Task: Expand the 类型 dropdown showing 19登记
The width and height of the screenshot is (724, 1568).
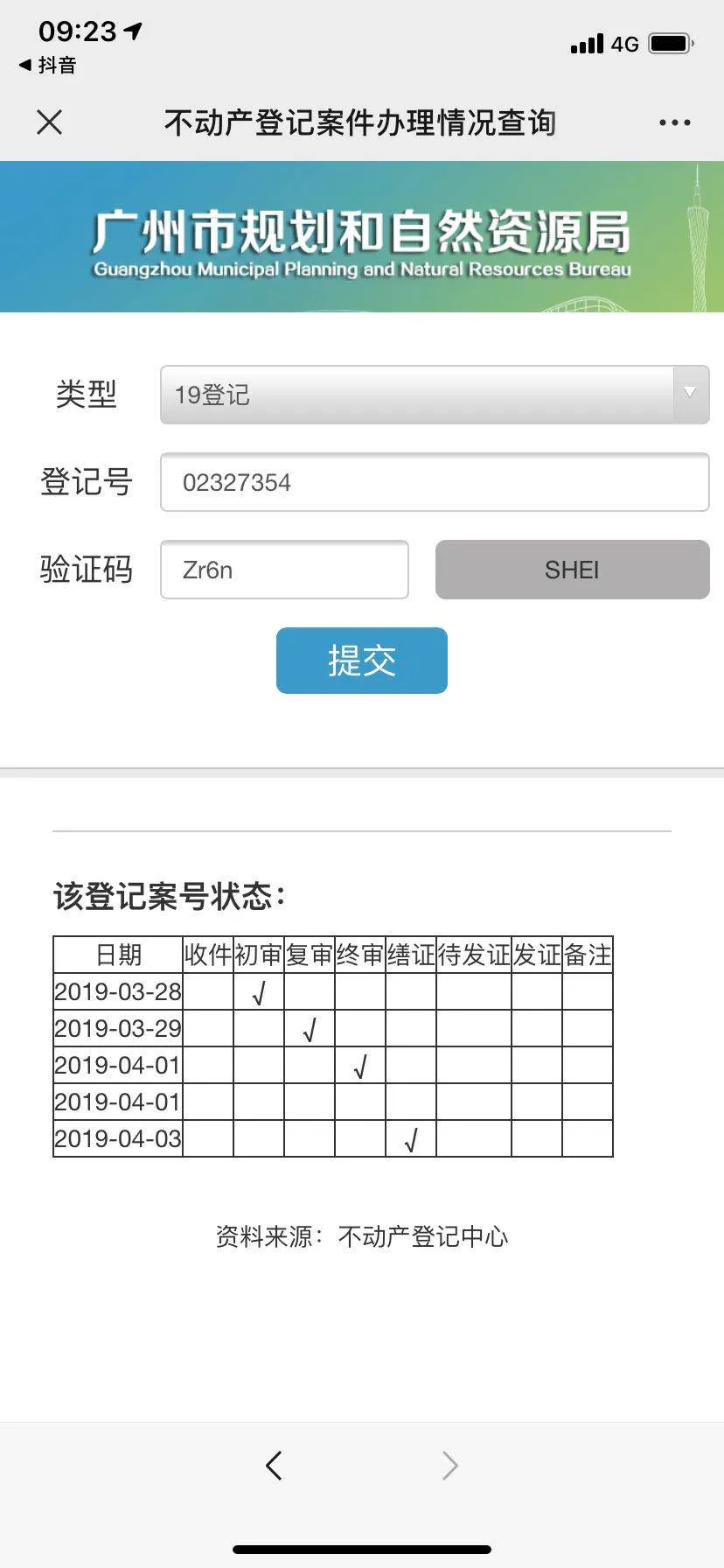Action: point(435,395)
